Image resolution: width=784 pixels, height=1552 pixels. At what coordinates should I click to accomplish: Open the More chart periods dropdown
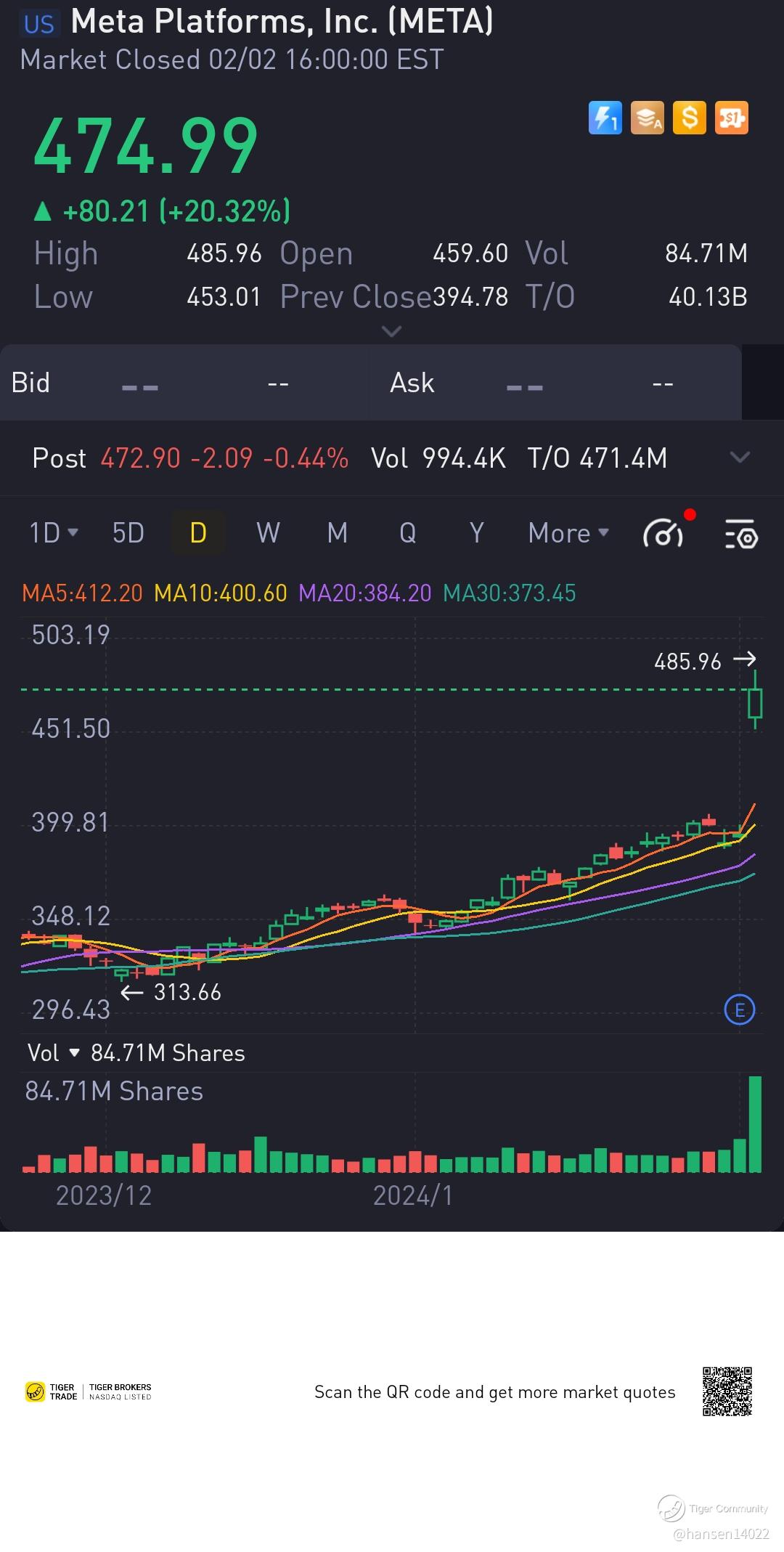[x=568, y=533]
